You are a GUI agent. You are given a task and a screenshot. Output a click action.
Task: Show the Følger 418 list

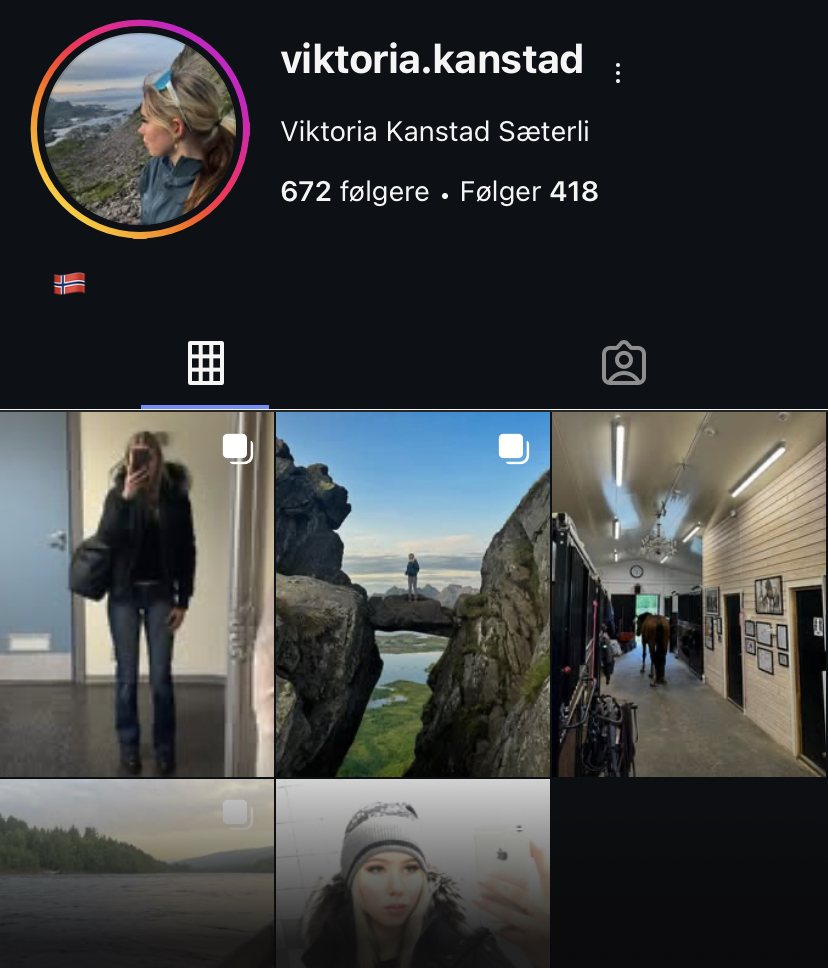click(529, 192)
